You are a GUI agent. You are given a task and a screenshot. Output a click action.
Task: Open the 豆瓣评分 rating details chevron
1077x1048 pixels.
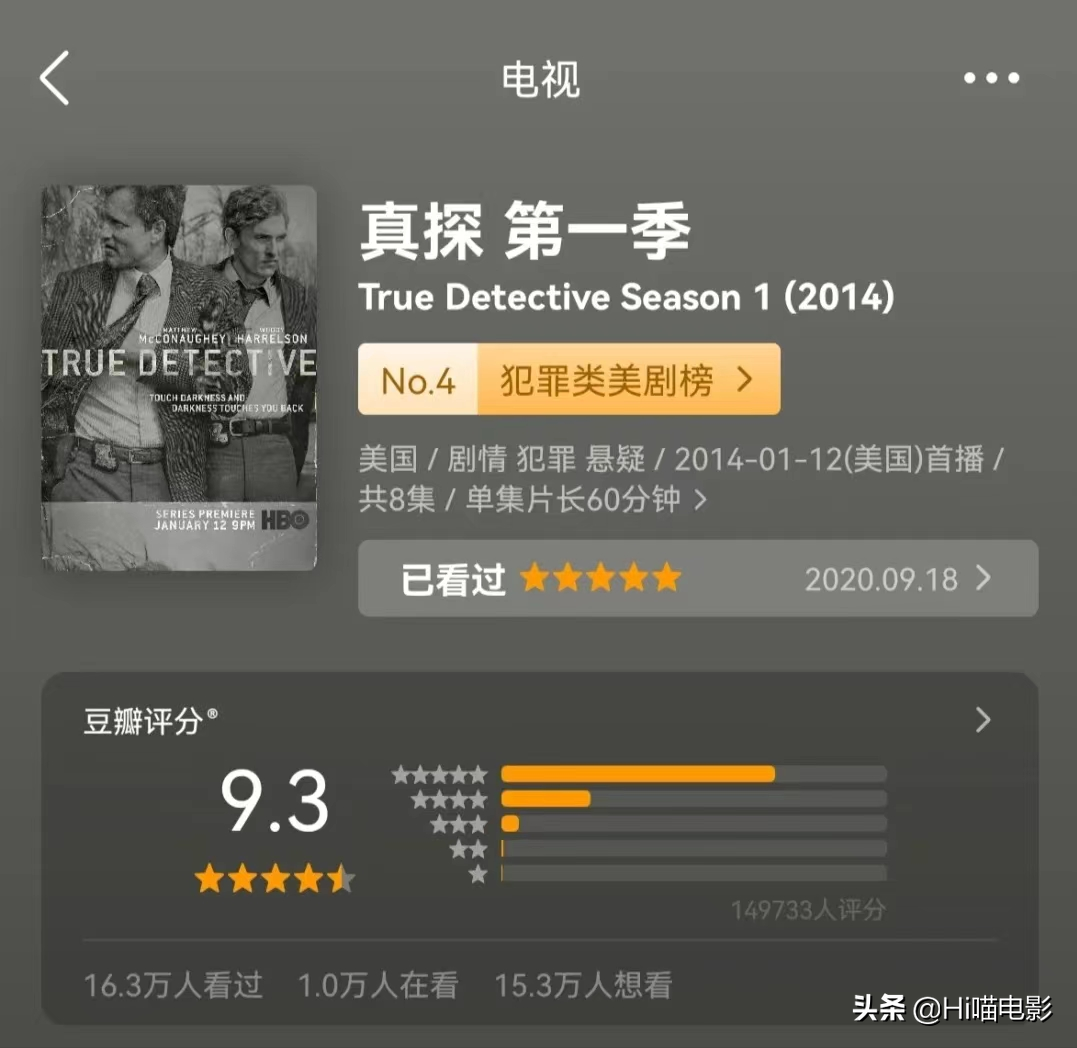[983, 720]
